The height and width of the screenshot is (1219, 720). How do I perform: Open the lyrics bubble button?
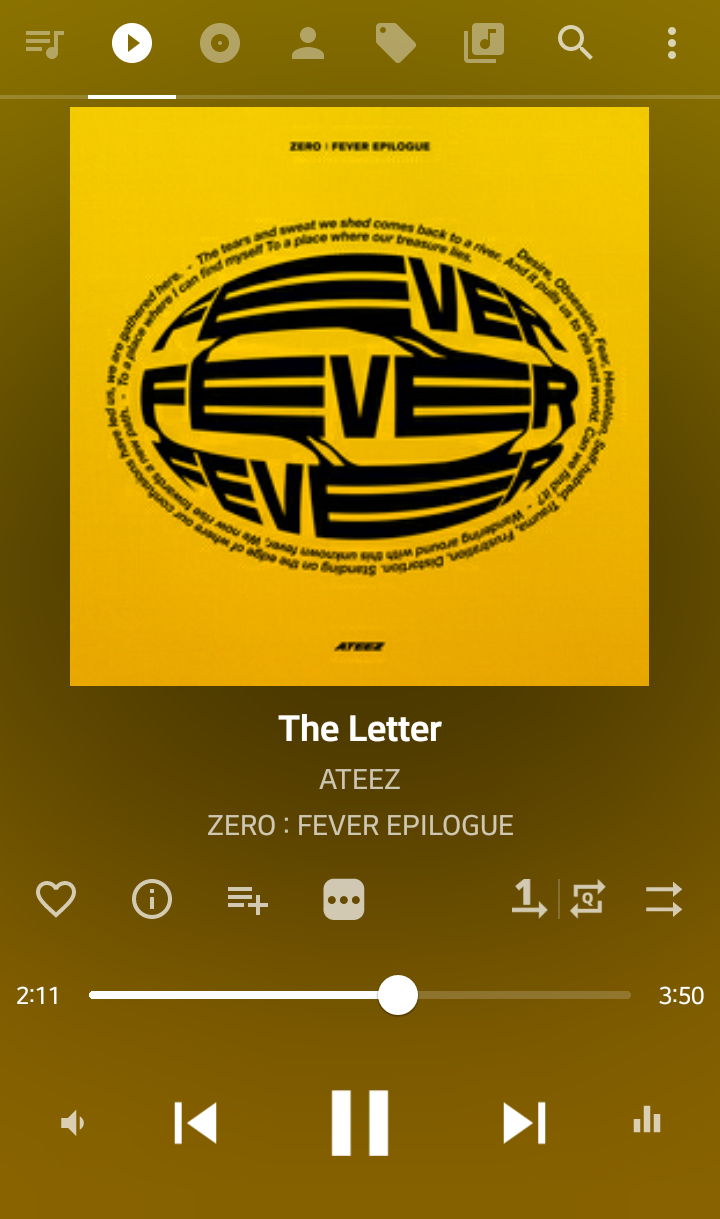[344, 899]
